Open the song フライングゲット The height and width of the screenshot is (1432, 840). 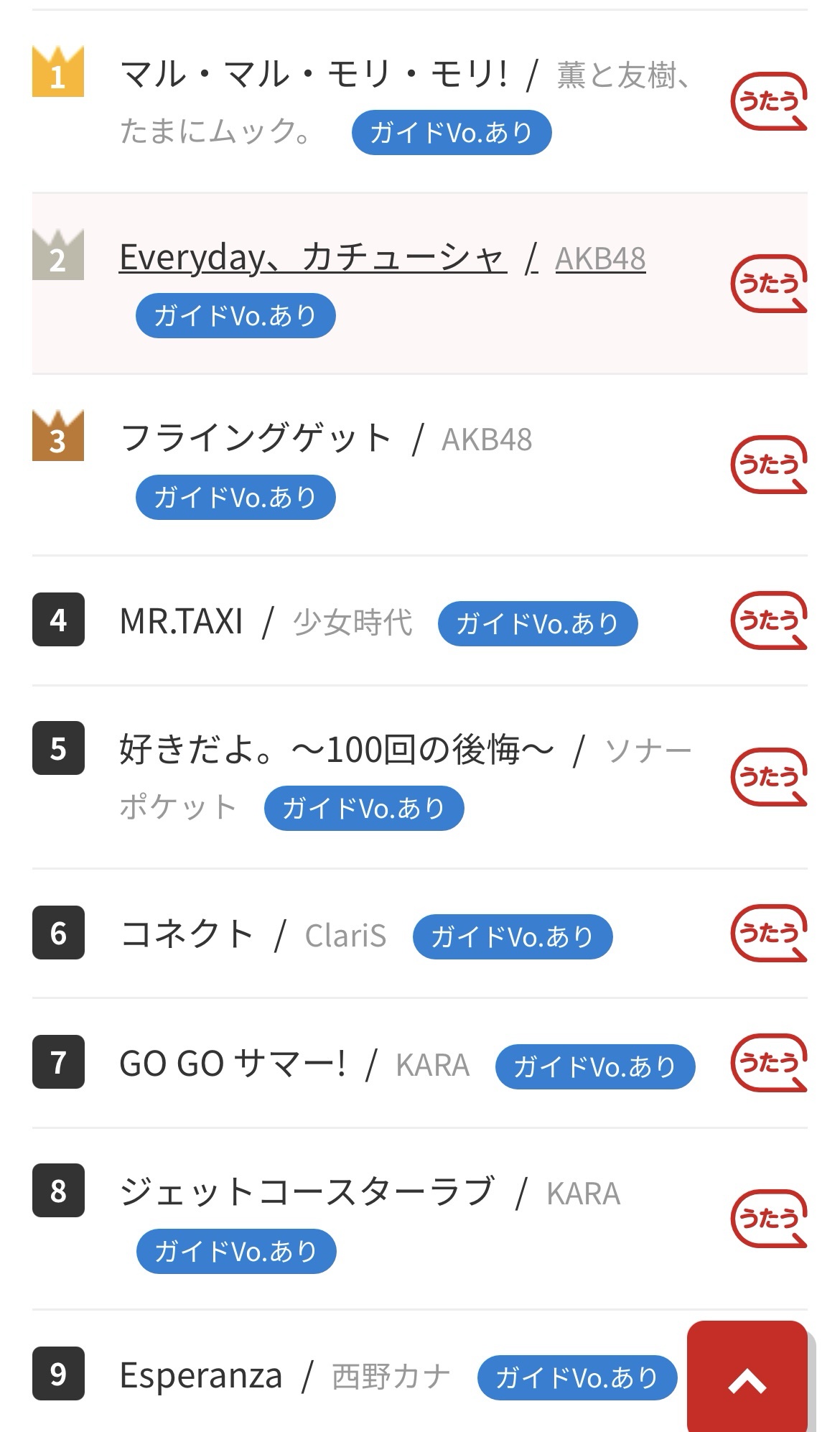point(256,438)
